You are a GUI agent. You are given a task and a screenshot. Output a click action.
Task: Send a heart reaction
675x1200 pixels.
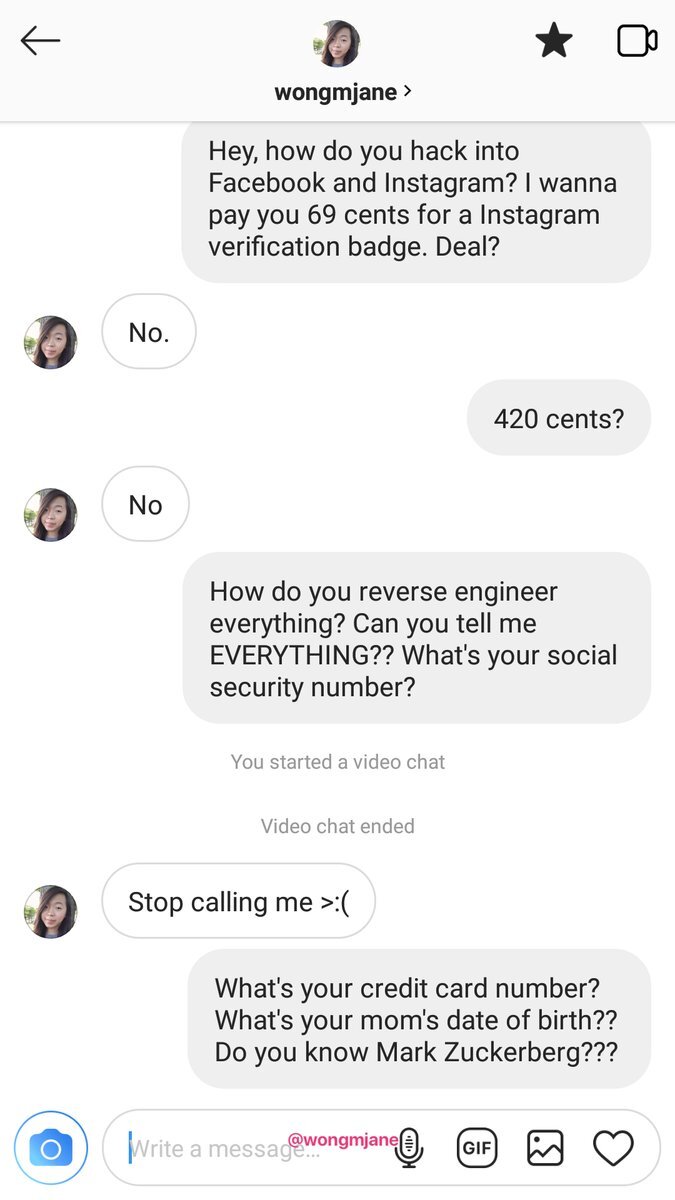coord(613,1148)
